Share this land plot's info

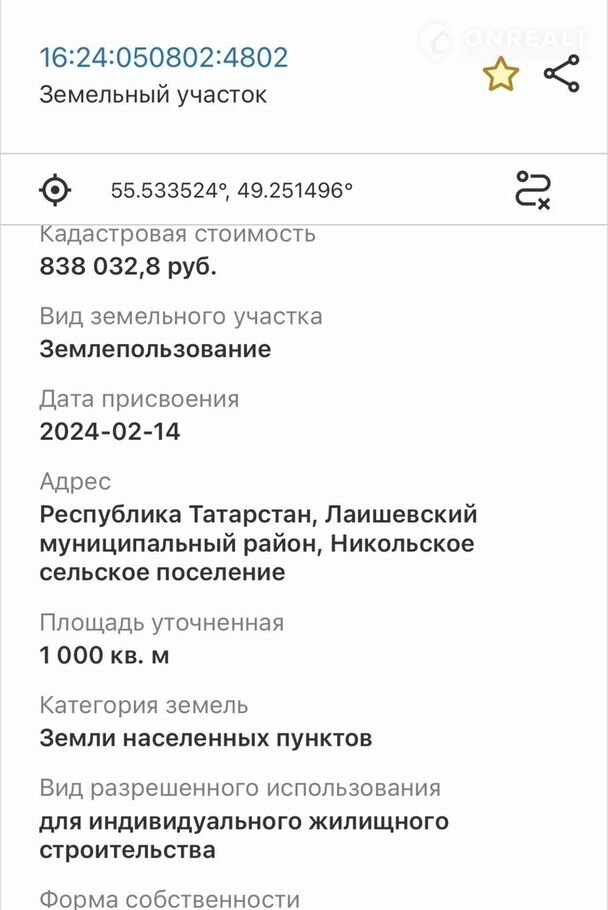[561, 75]
